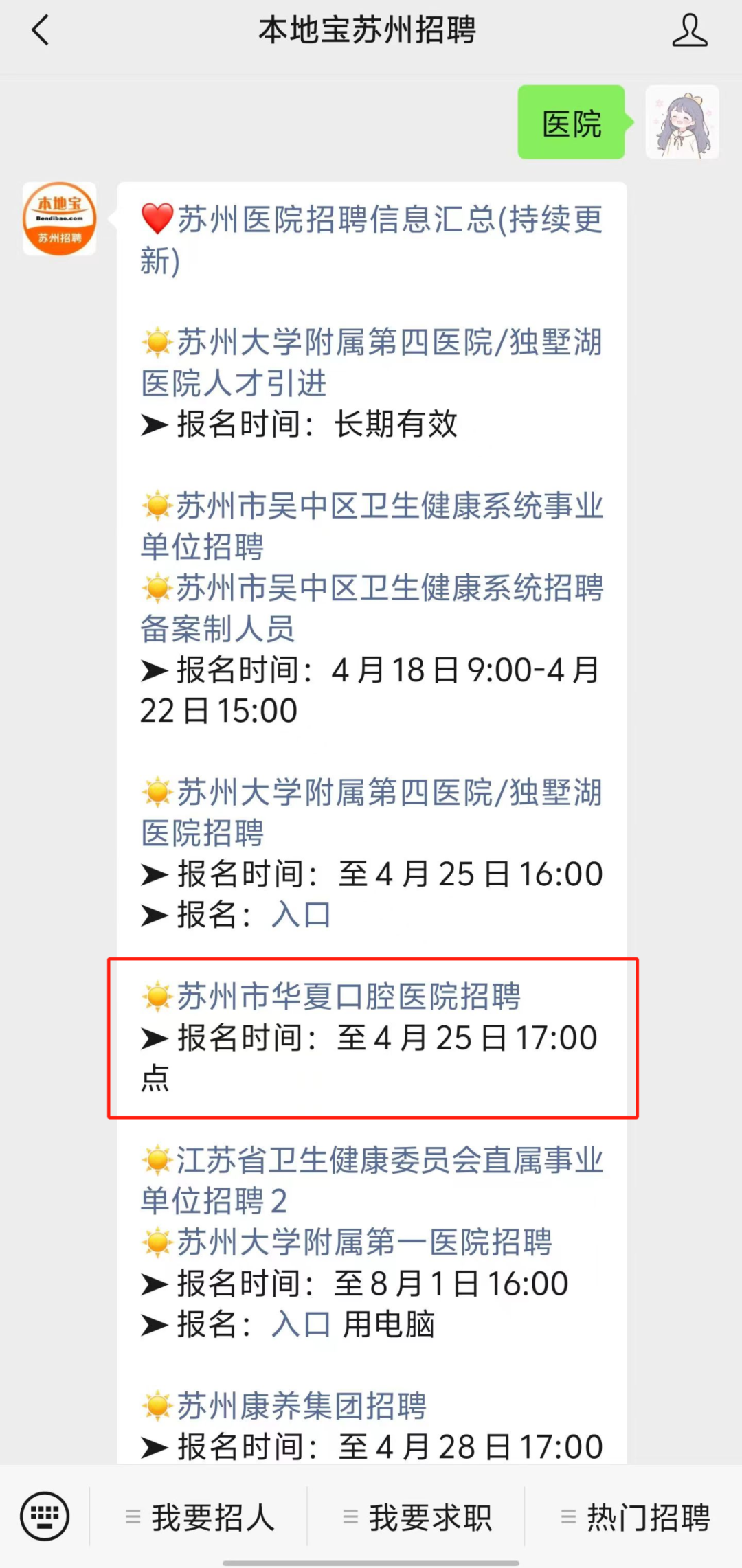Screen dimensions: 742x1568
Task: Open 苏州市华夏口腔医院招聘 link
Action: pyautogui.click(x=331, y=996)
